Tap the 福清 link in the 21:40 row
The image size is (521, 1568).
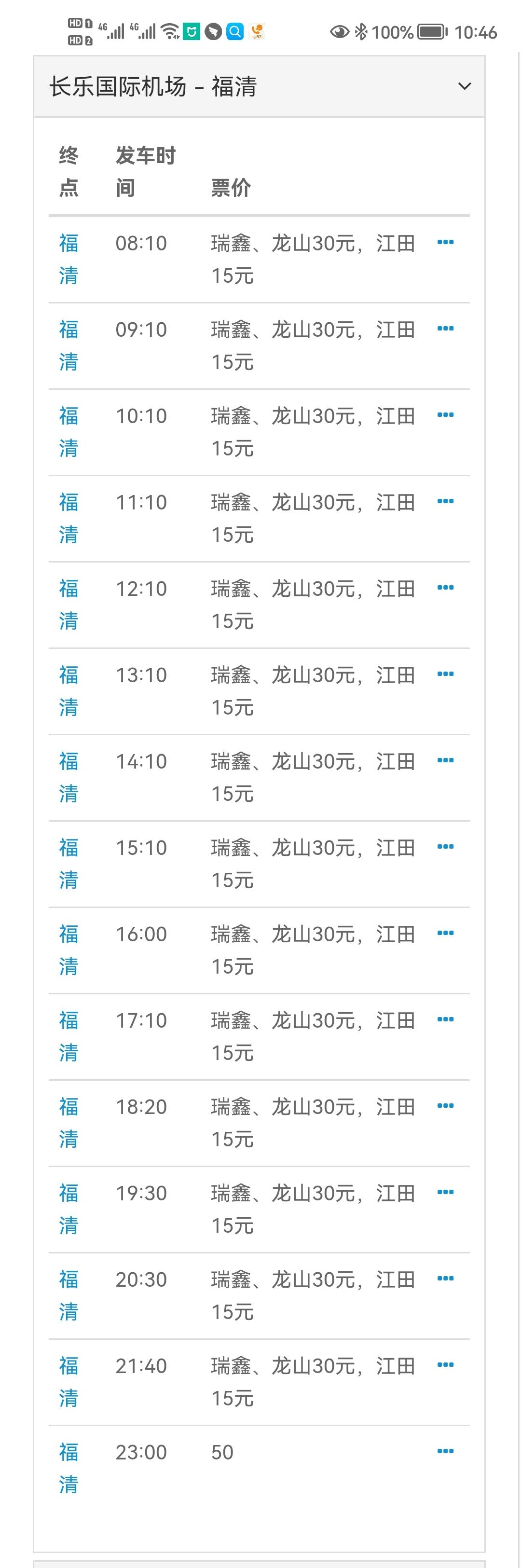(68, 1382)
